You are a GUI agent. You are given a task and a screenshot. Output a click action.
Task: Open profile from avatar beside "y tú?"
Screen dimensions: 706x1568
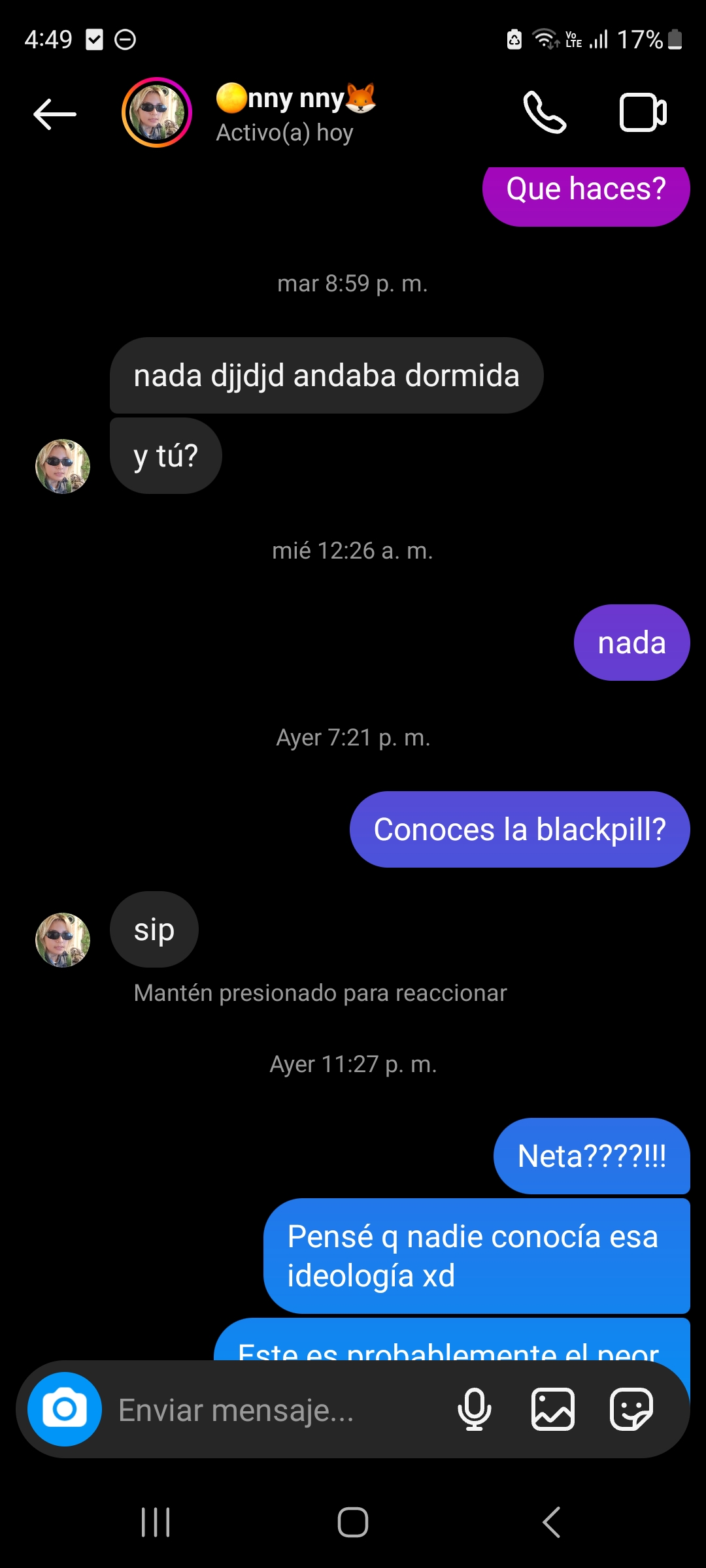tap(63, 466)
